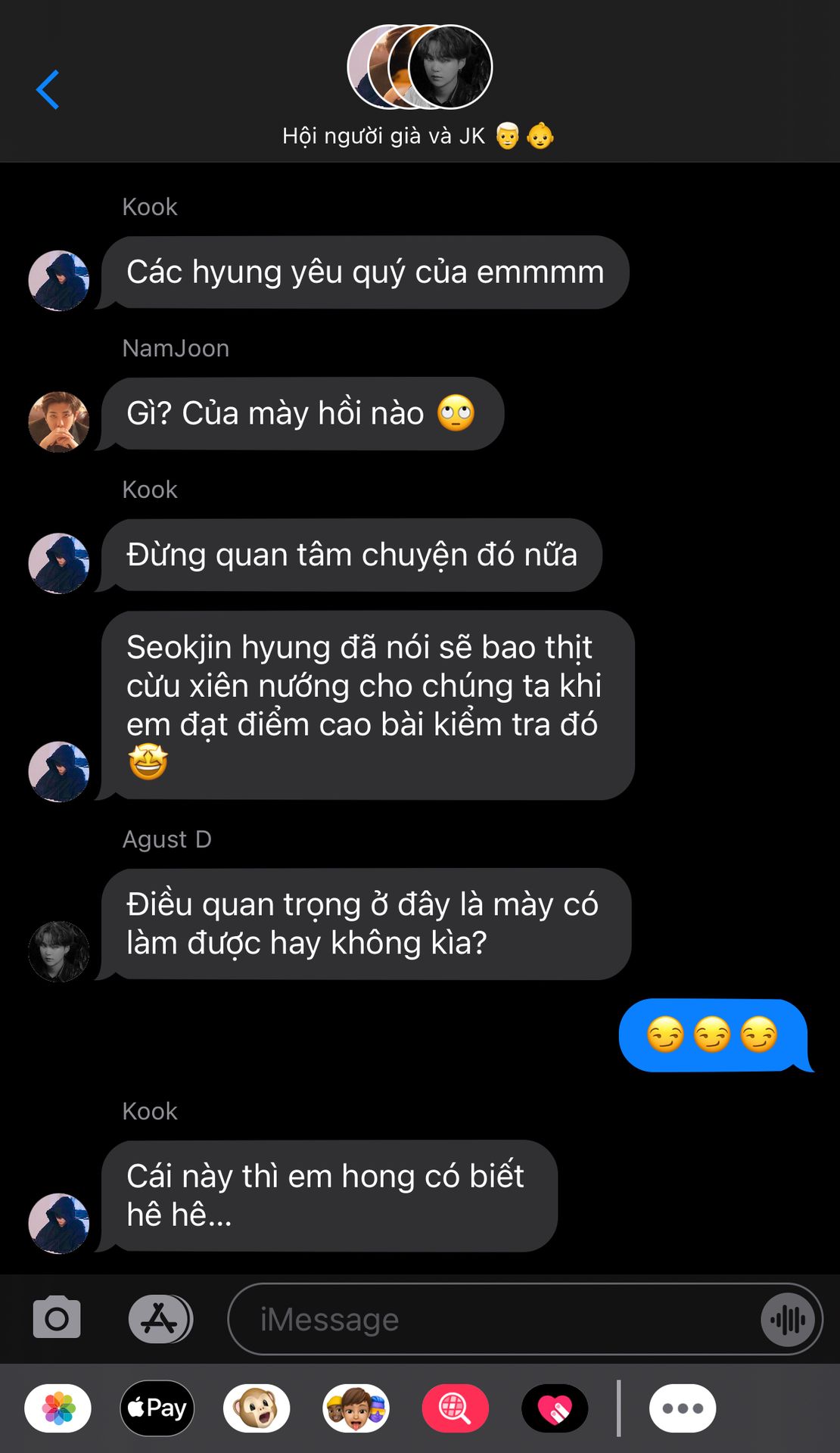
Task: Open the Photos app in the drawer
Action: pos(58,1408)
